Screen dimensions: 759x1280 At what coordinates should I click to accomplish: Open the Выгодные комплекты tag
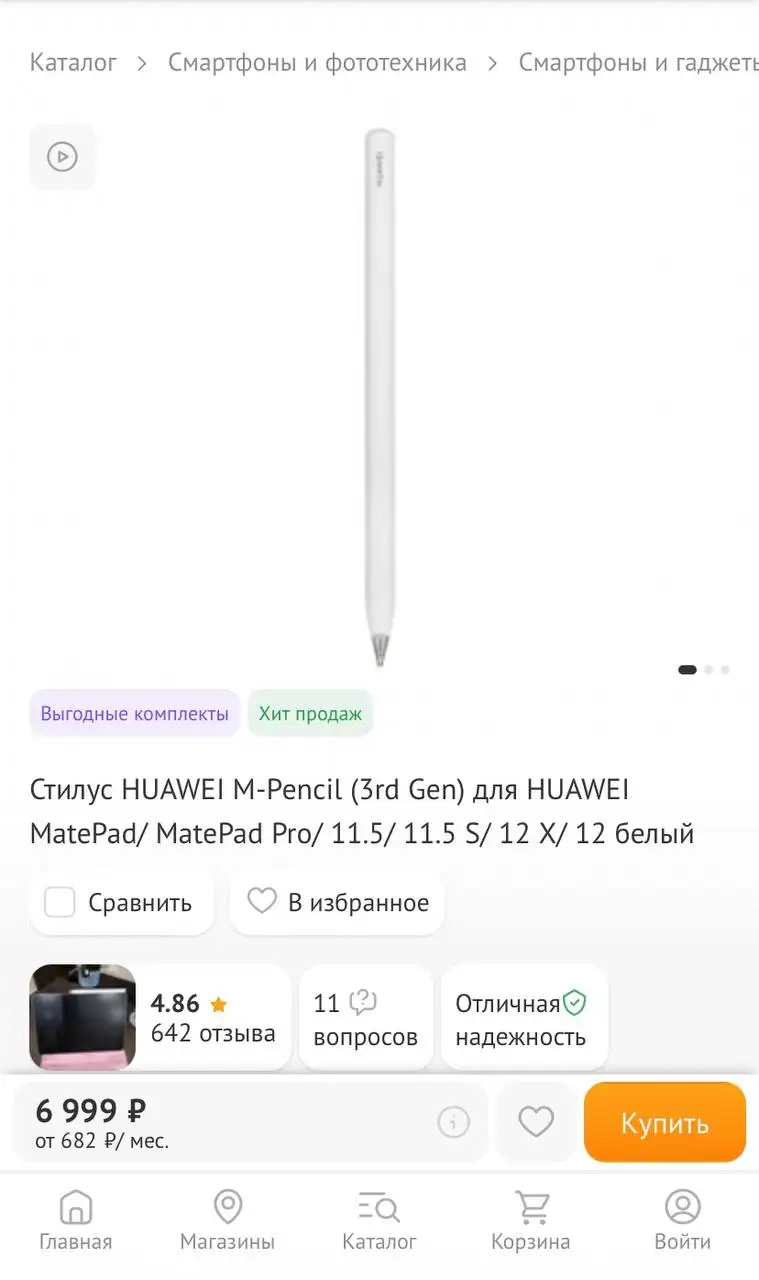coord(133,713)
